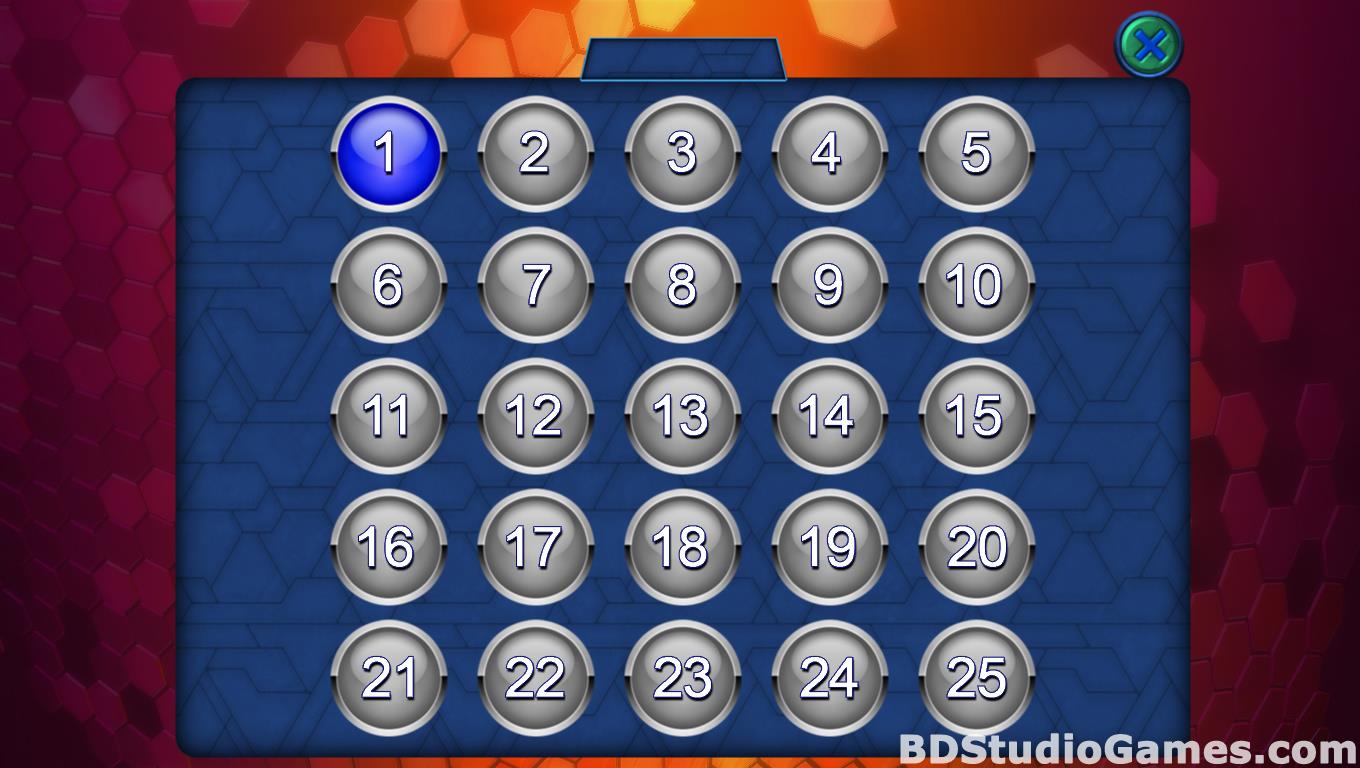Viewport: 1360px width, 768px height.
Task: Open level 19
Action: click(x=829, y=547)
